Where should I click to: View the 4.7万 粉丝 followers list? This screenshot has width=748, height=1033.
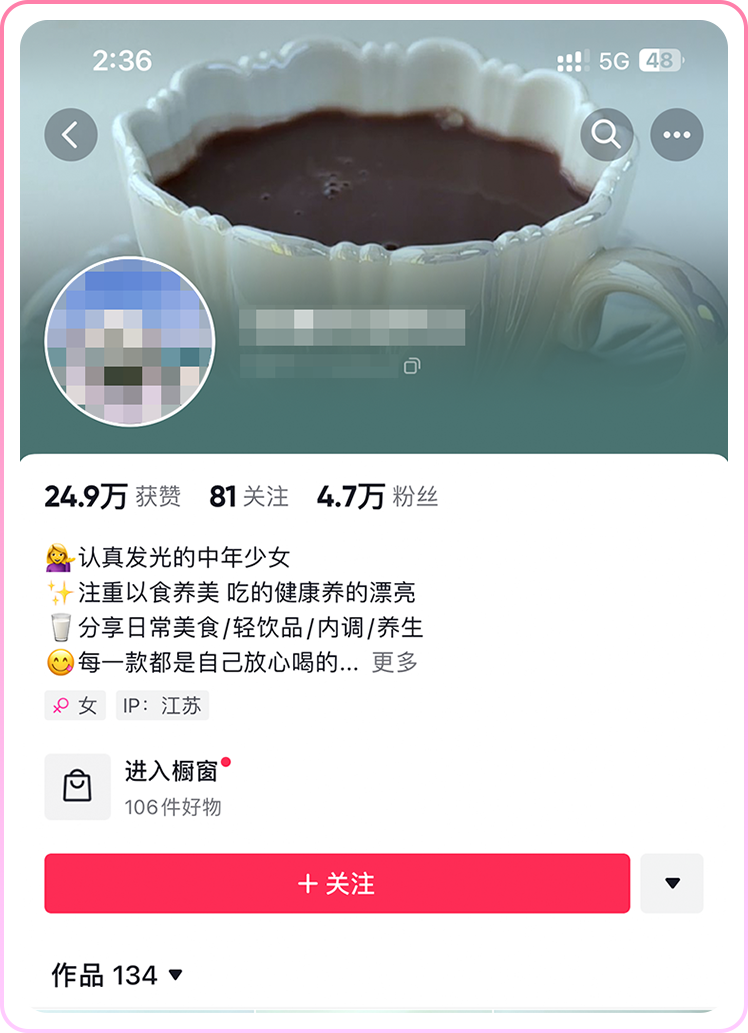point(377,496)
